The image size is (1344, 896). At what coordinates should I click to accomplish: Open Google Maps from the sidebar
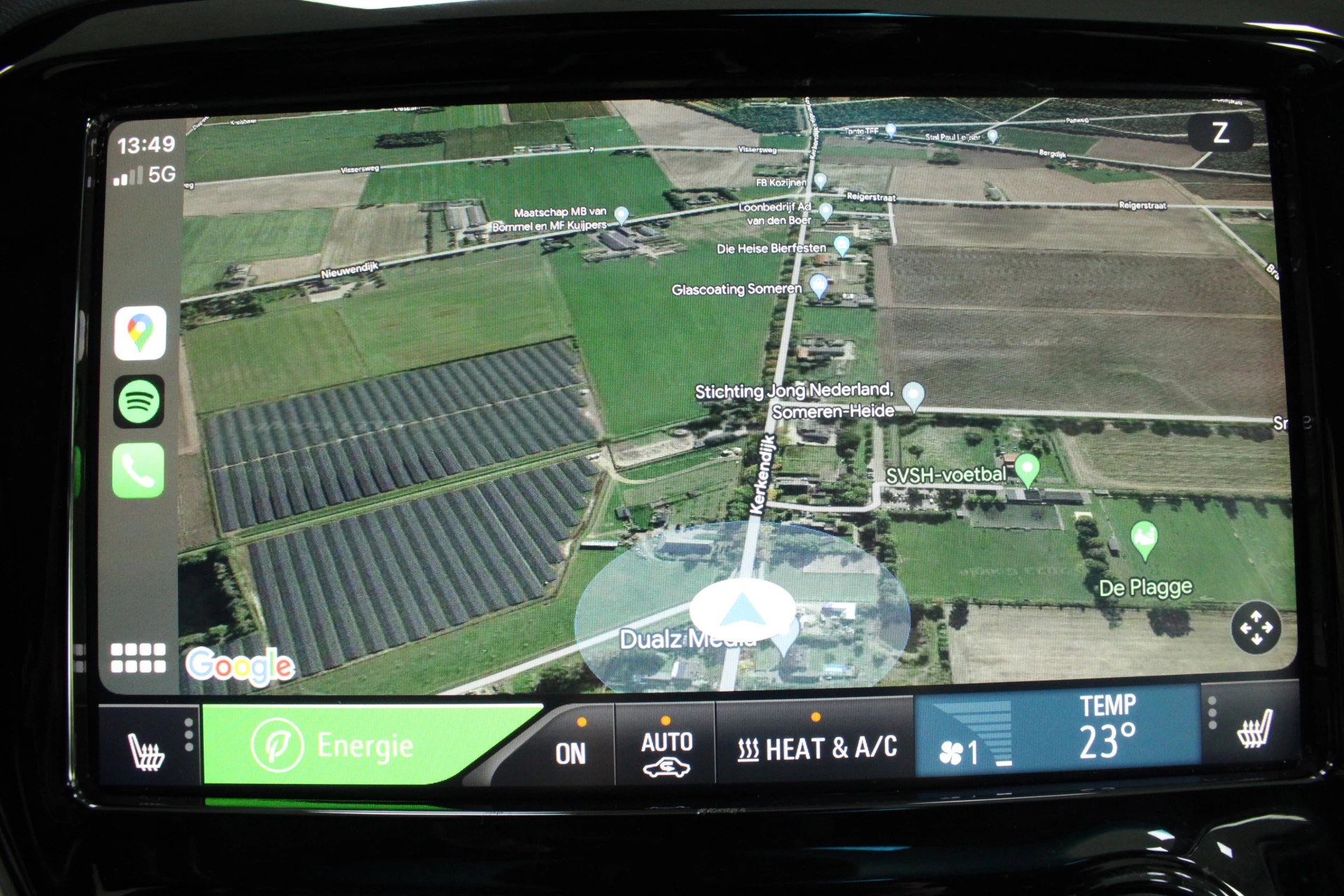tap(140, 332)
